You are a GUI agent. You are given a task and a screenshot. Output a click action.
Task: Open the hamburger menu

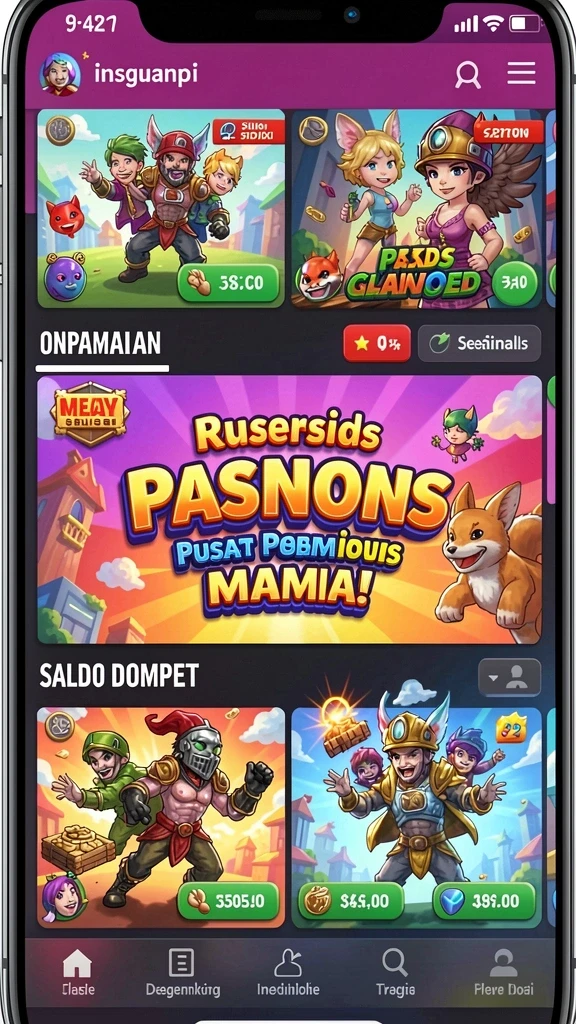[x=521, y=74]
